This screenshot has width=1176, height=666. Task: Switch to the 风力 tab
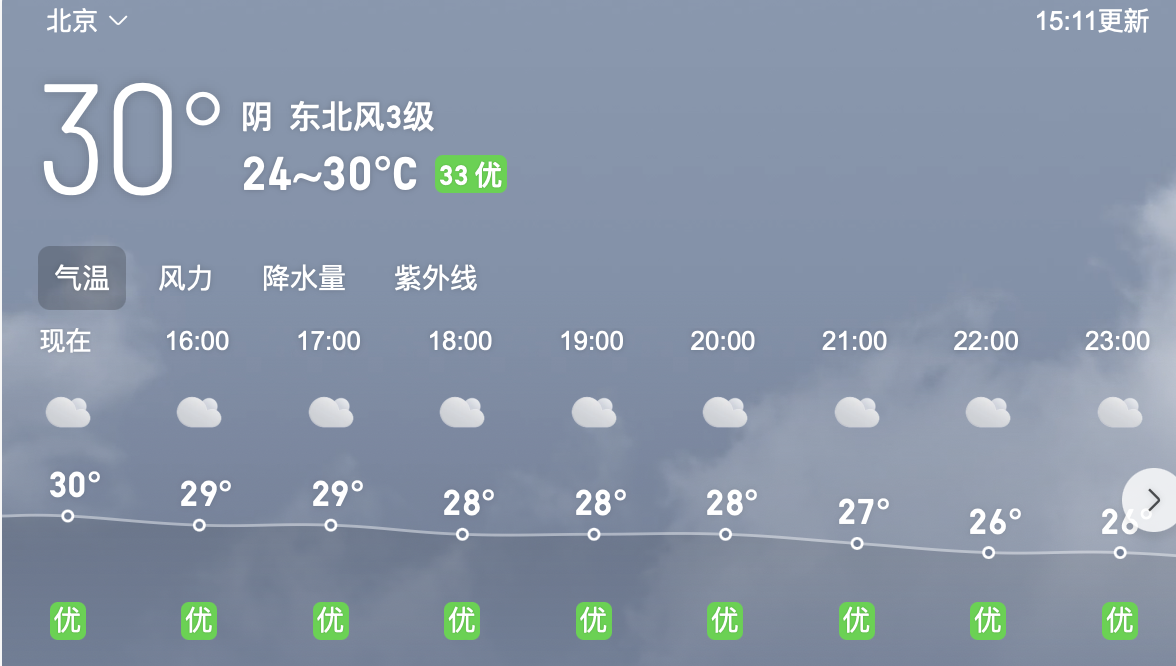[185, 278]
